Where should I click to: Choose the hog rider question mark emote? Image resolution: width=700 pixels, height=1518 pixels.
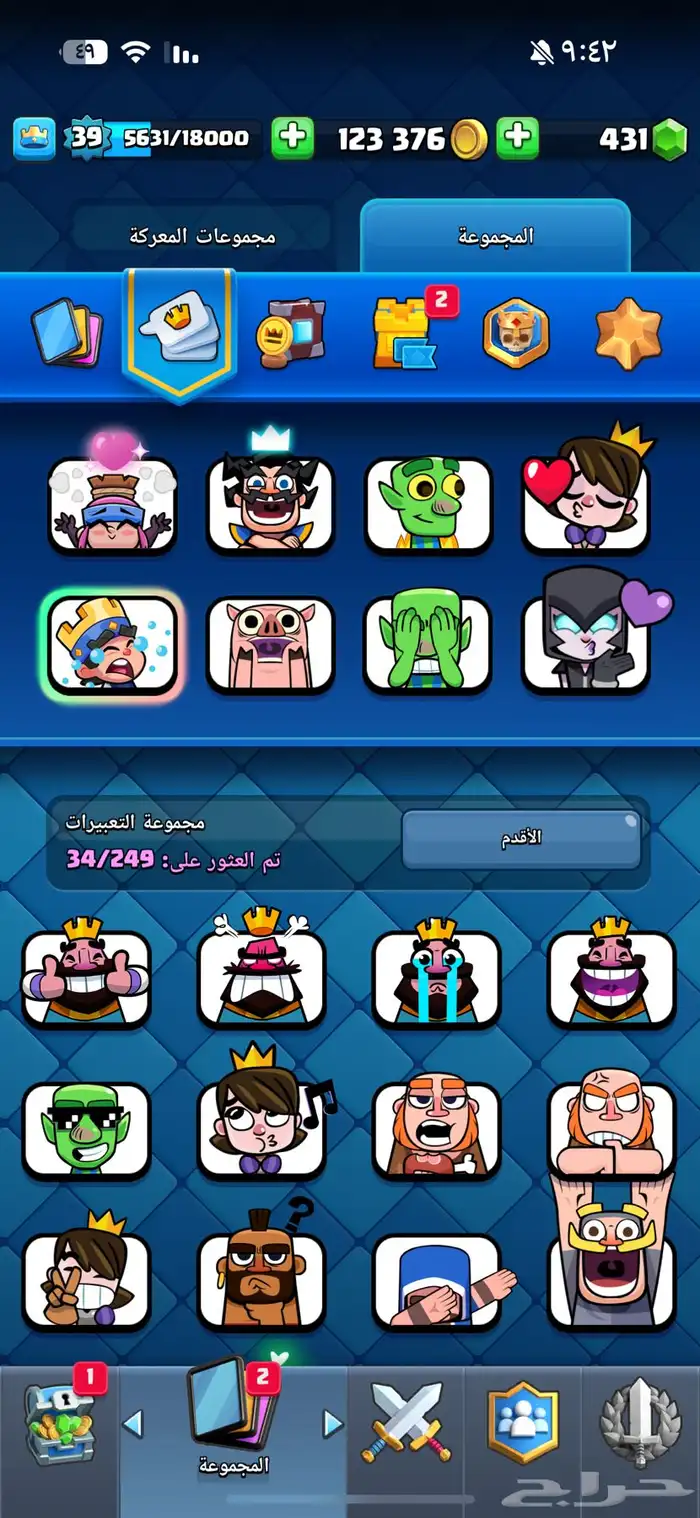pos(262,1277)
